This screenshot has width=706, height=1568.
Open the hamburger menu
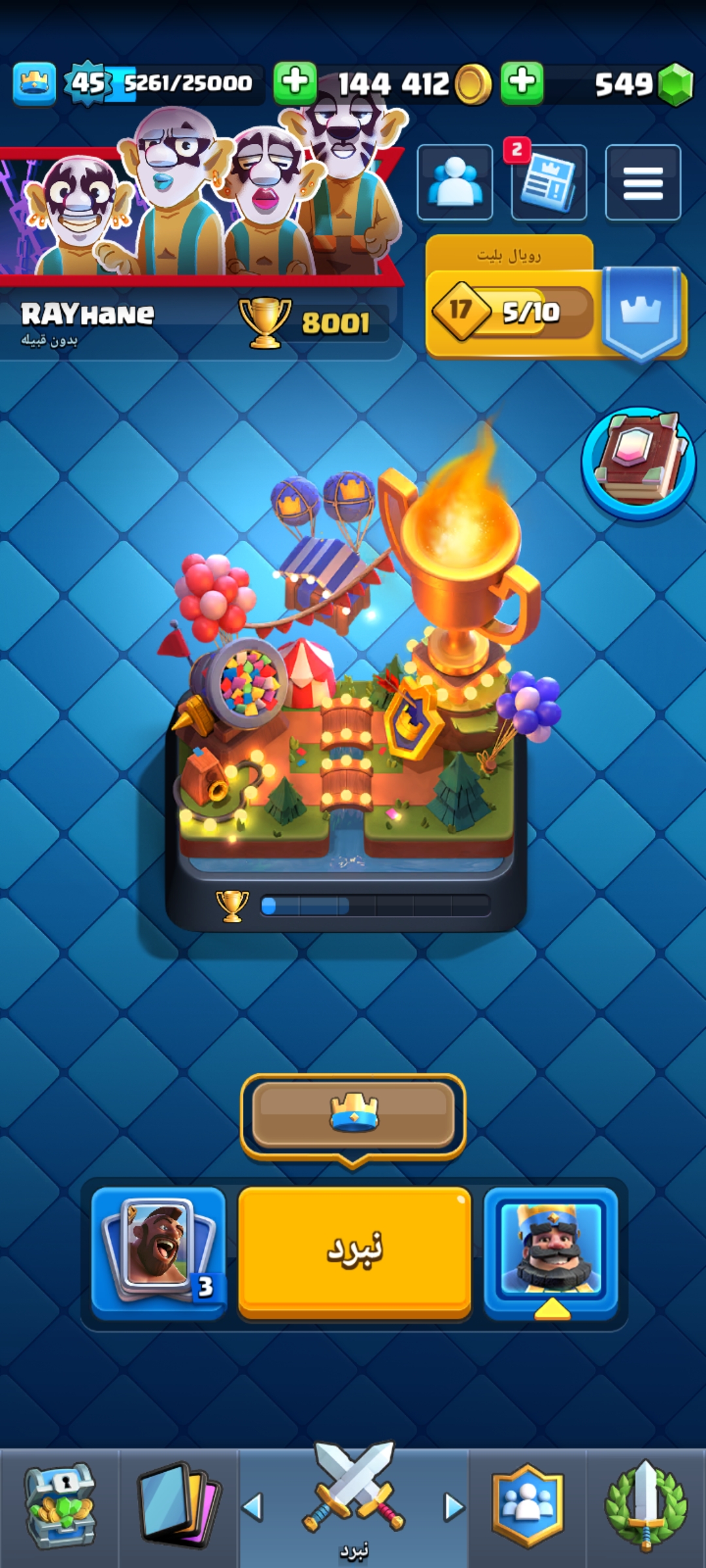tap(643, 182)
